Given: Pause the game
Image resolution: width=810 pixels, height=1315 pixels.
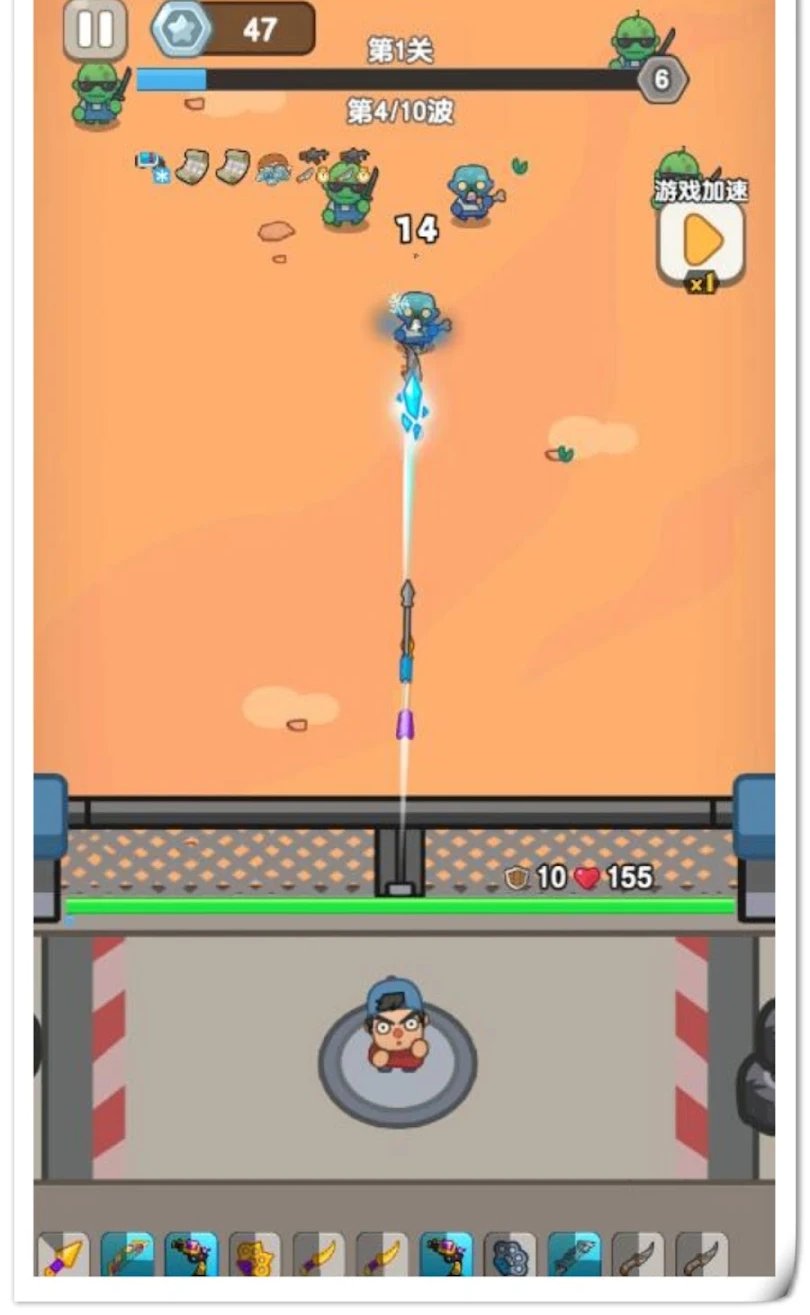Looking at the screenshot, I should click(x=96, y=29).
